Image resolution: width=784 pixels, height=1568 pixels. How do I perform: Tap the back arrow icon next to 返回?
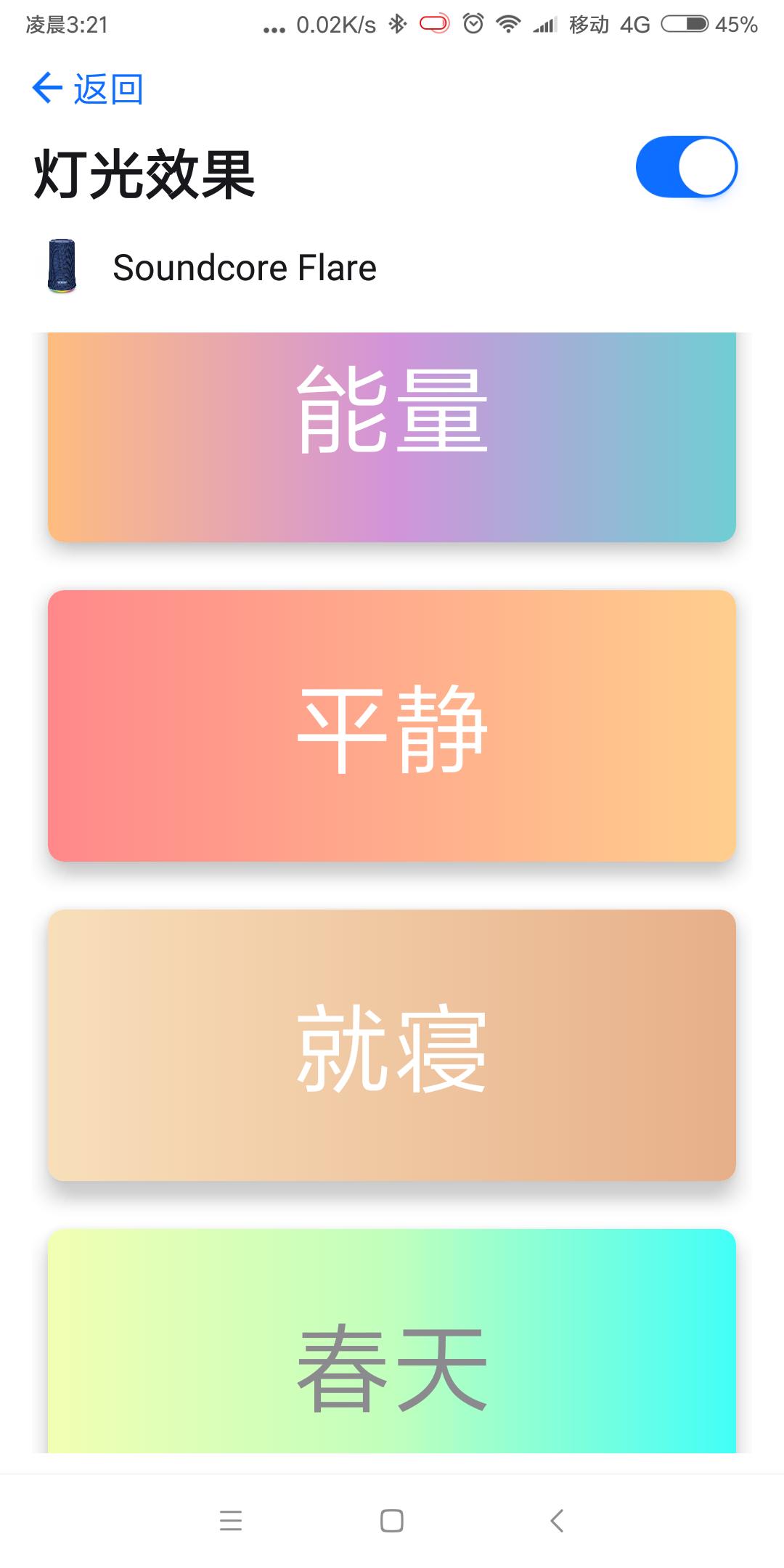[x=45, y=89]
